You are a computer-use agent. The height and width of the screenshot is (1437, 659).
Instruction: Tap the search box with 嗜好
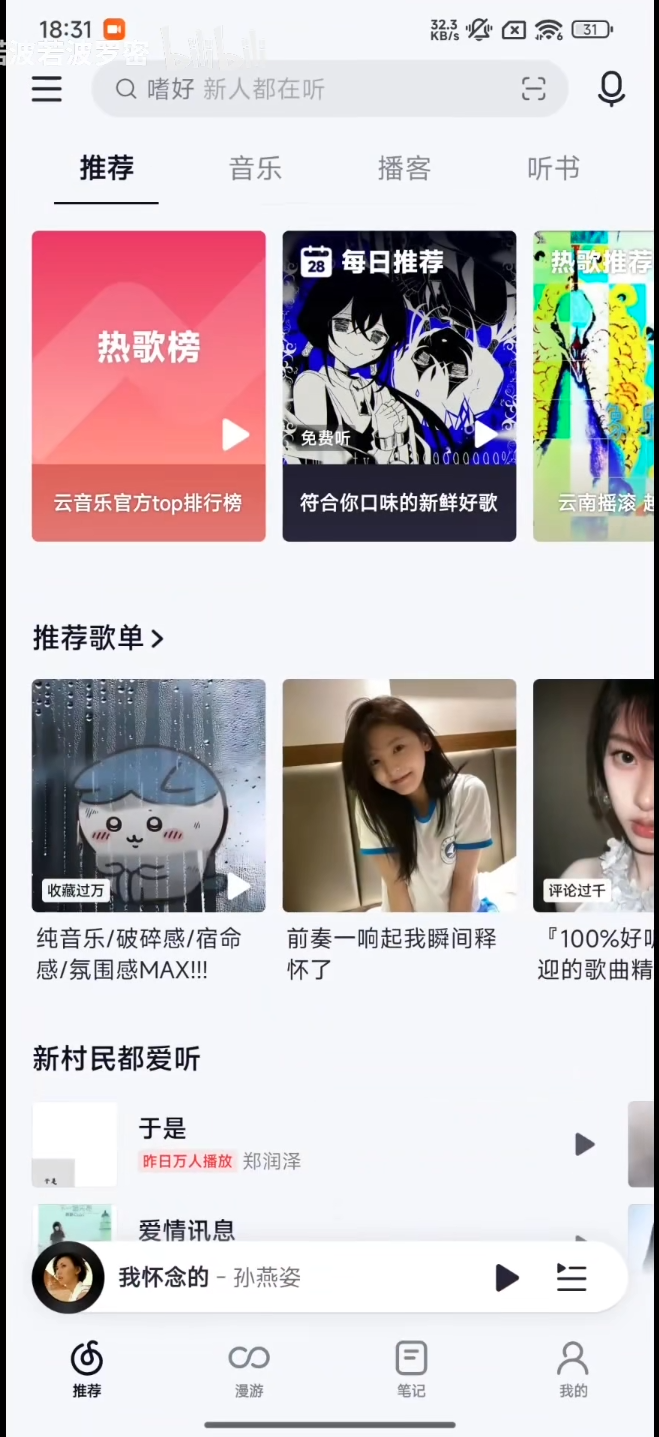tap(300, 90)
